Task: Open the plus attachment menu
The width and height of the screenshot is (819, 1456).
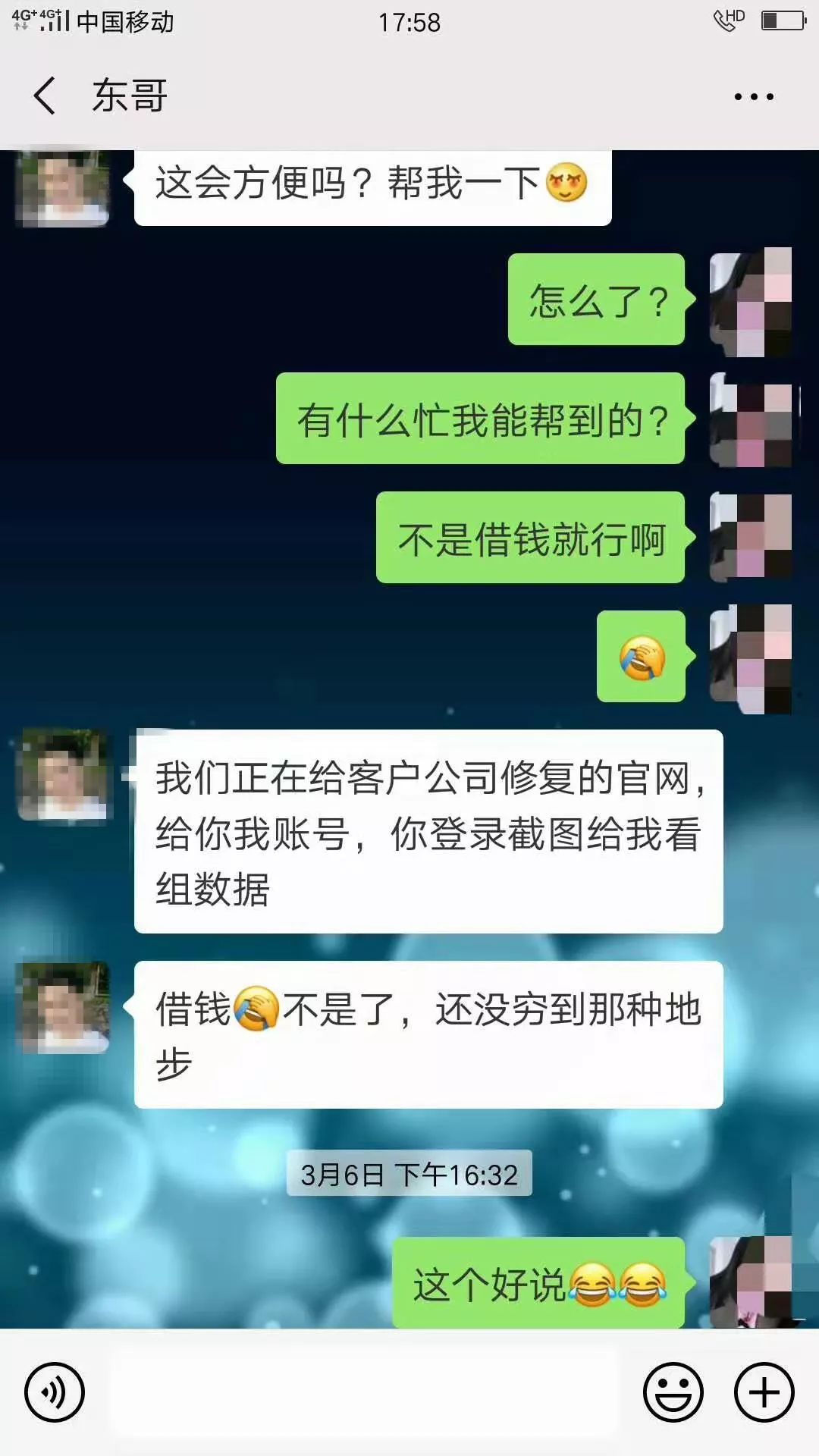Action: coord(764,1392)
